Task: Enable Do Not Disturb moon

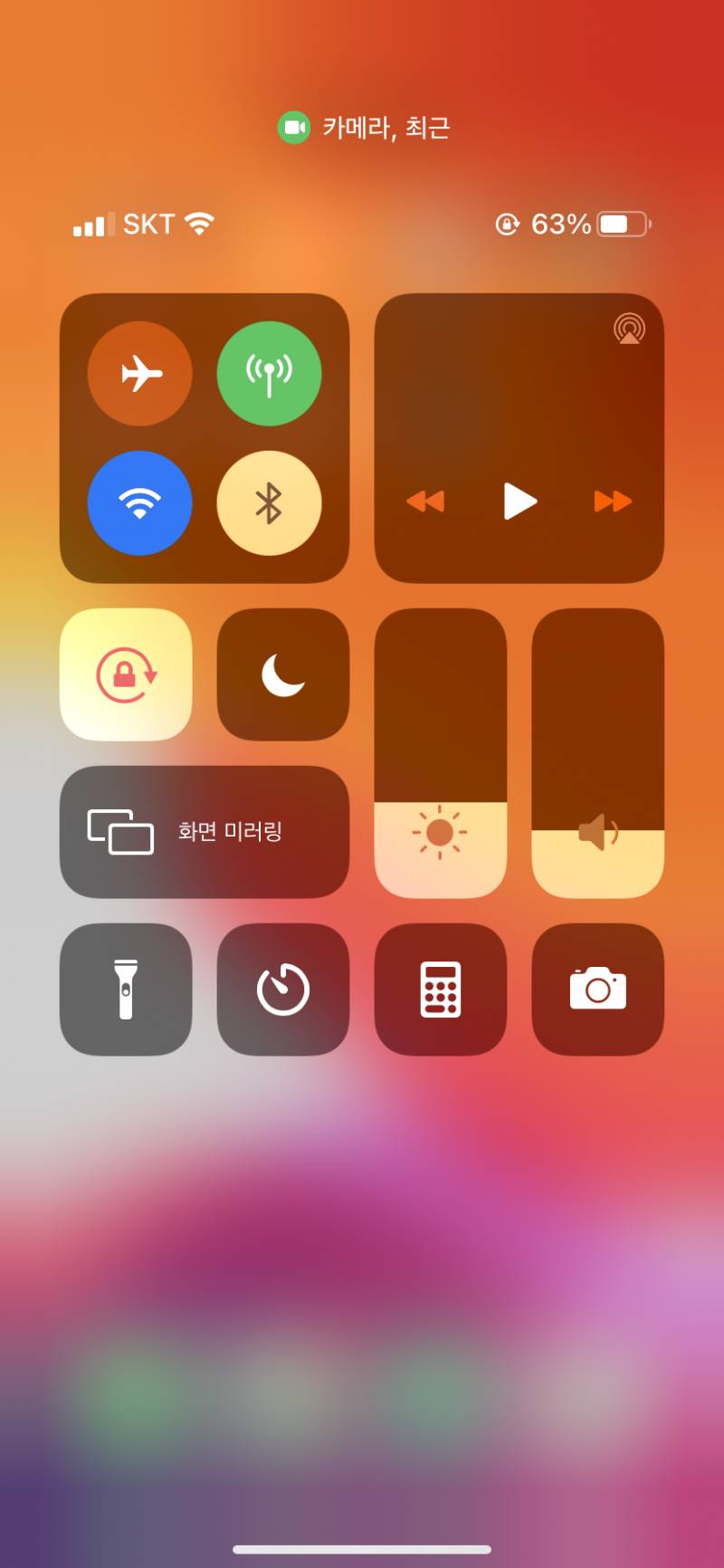Action: click(282, 674)
